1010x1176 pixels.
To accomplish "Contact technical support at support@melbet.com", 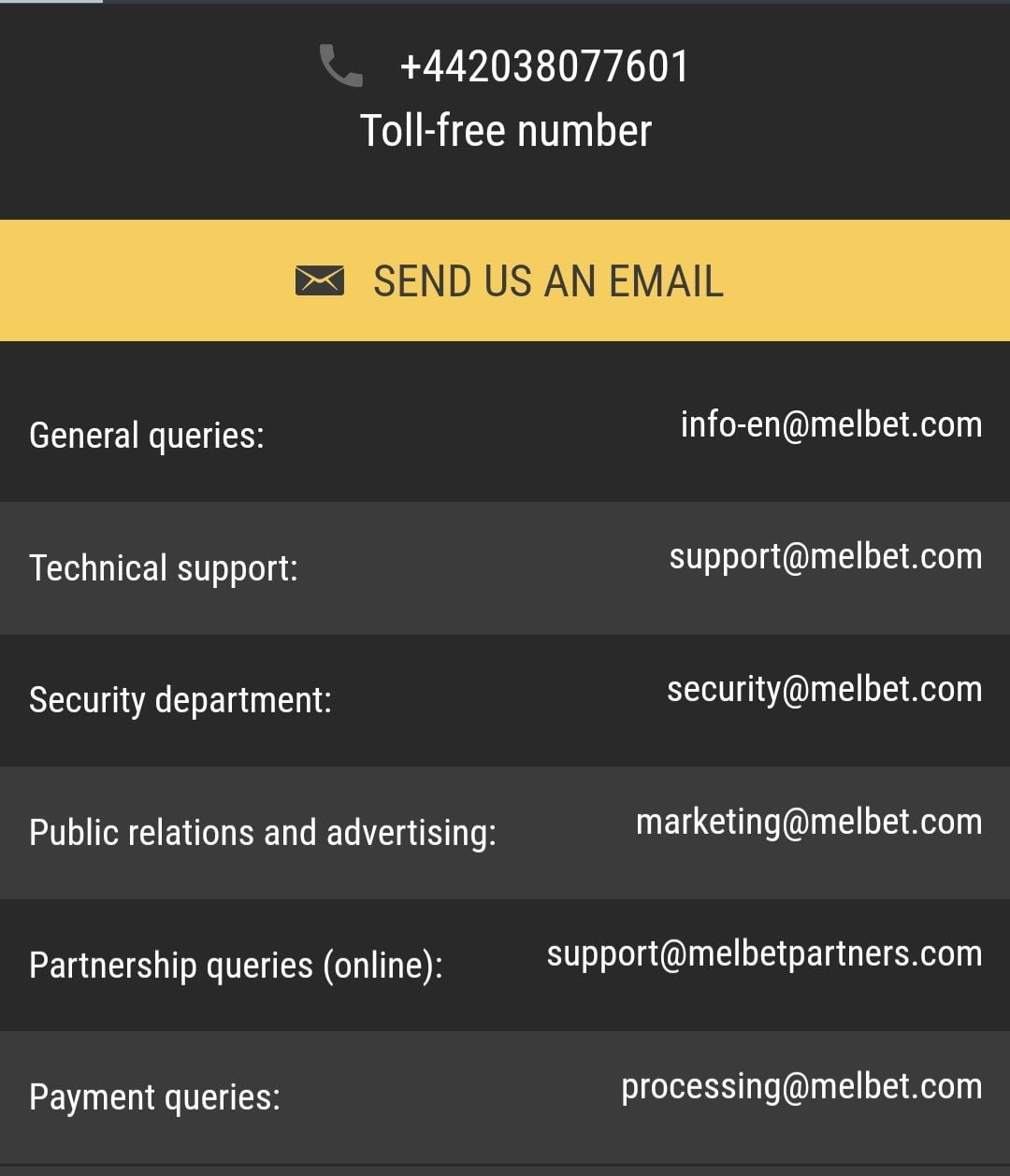I will (825, 557).
